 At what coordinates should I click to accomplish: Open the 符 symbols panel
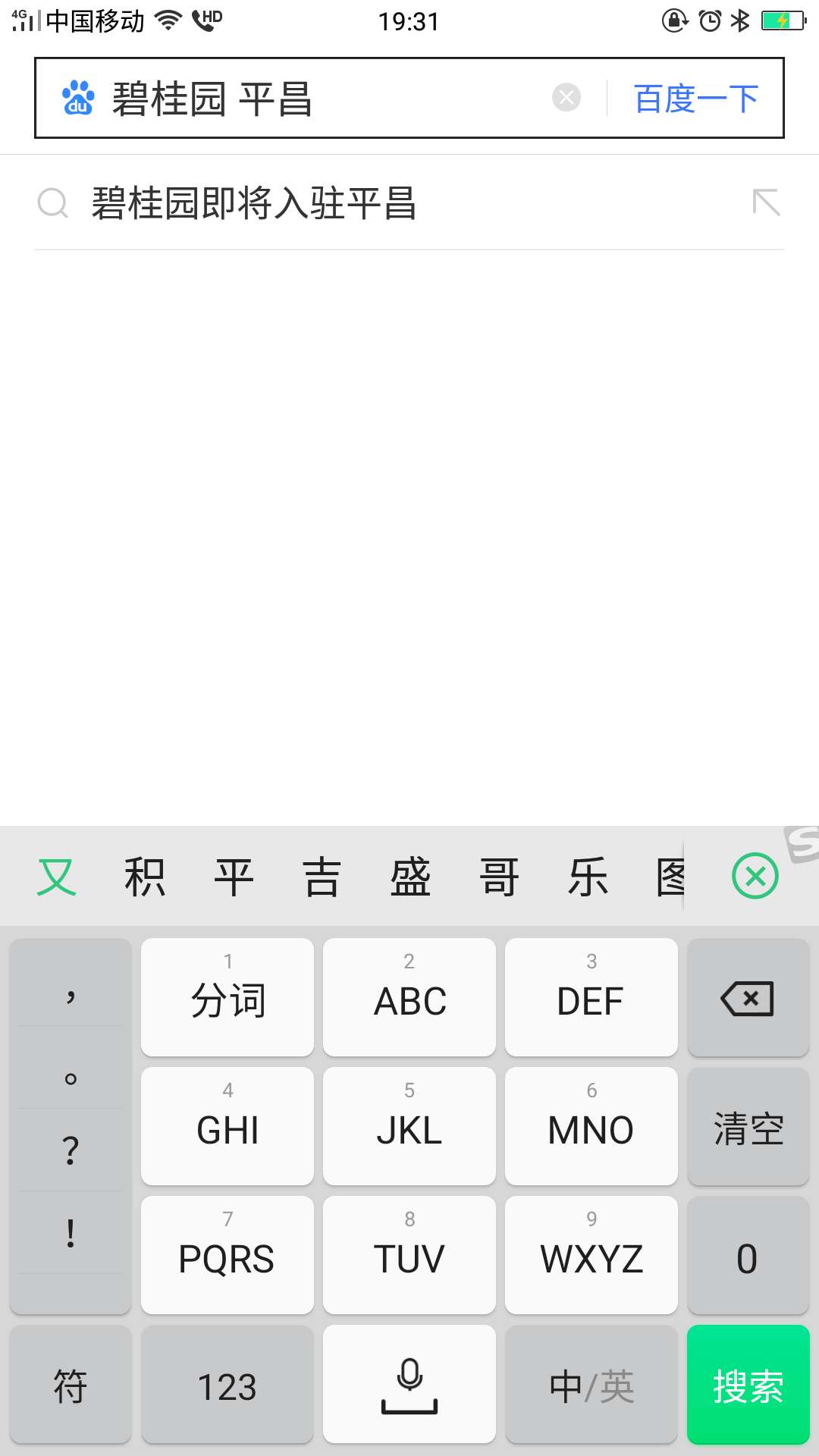pos(71,1385)
